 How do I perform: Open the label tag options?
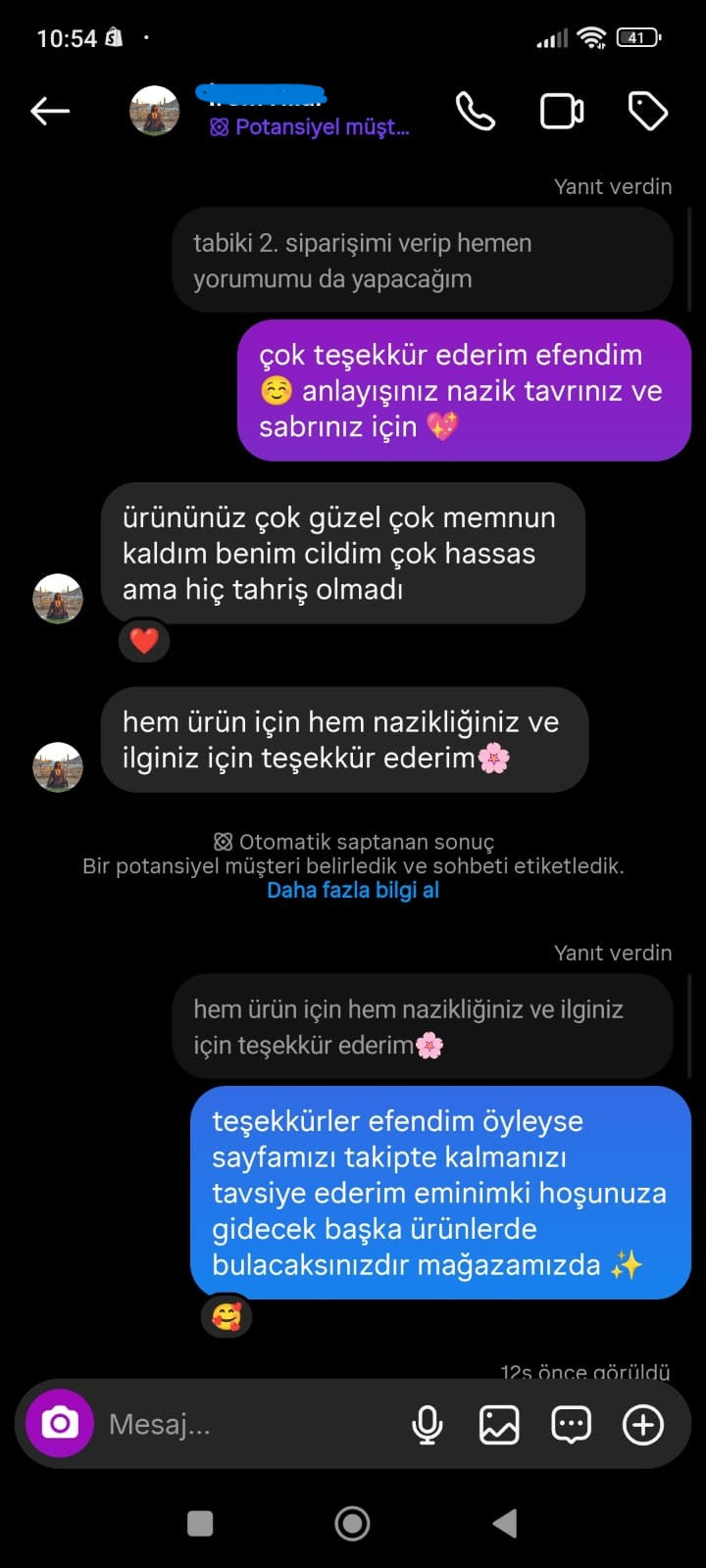point(647,112)
